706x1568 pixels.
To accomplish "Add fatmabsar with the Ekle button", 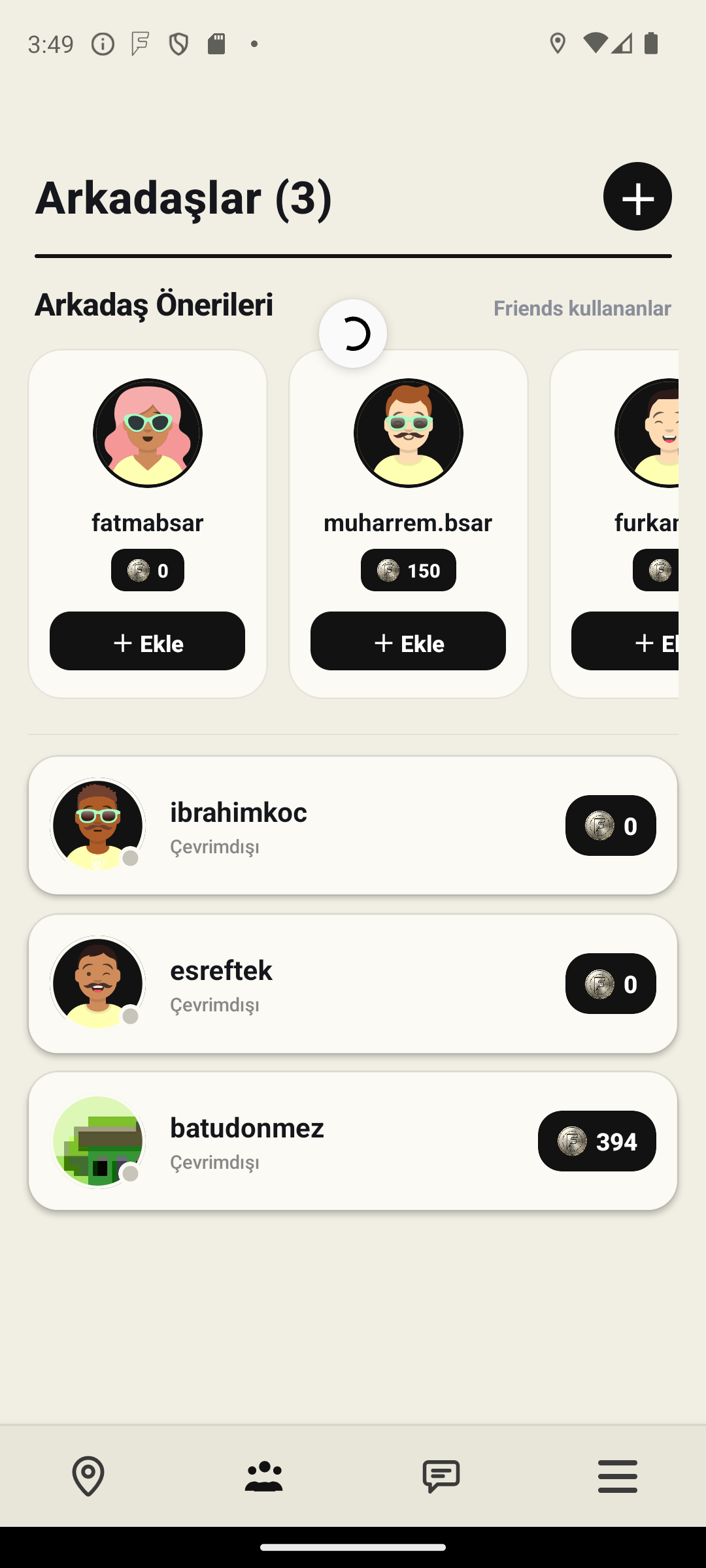I will pos(147,641).
